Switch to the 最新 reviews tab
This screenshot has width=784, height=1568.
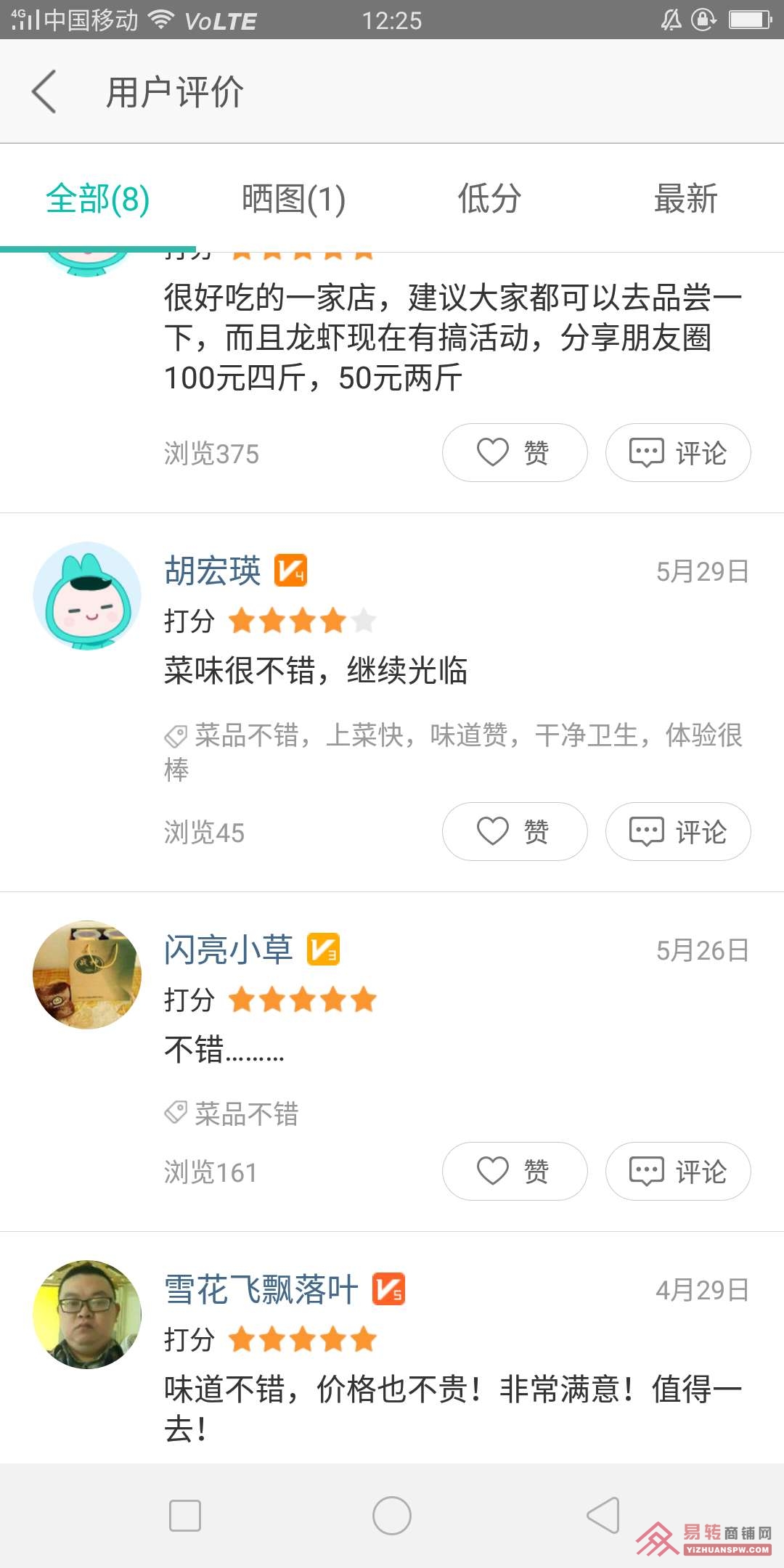[x=685, y=199]
